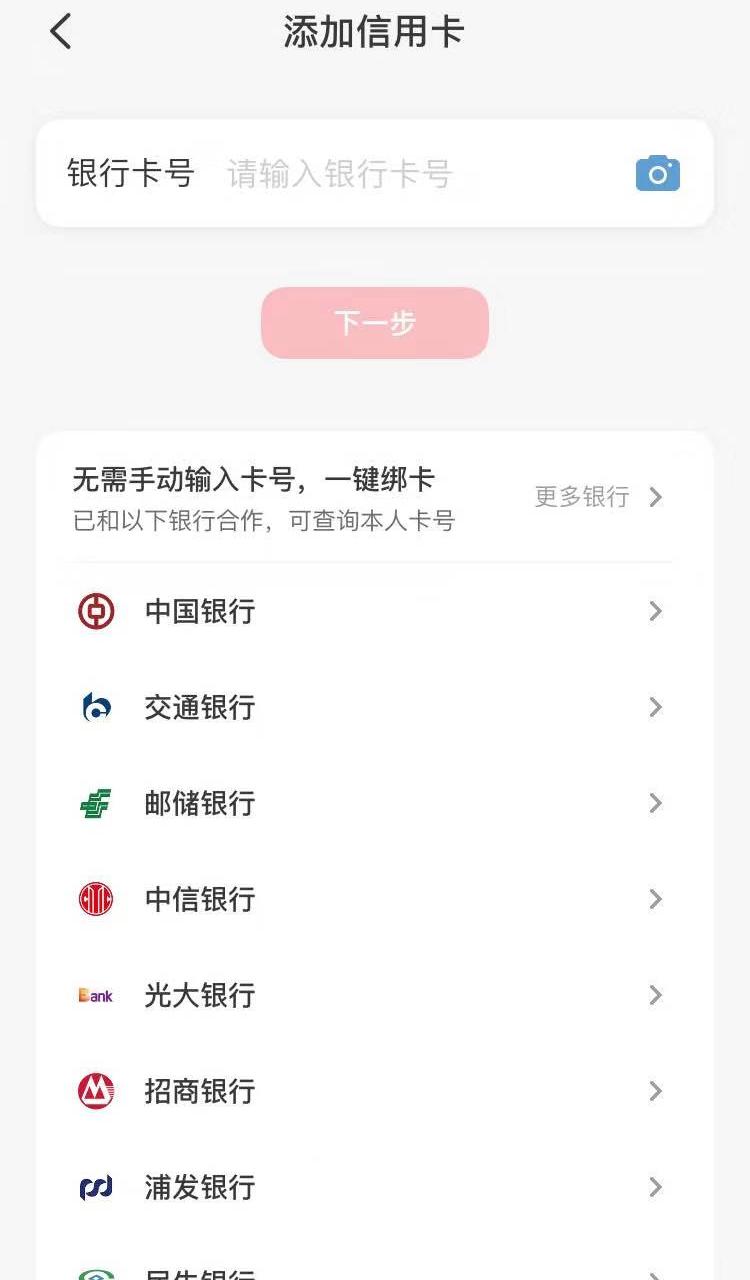Select 中信银行 from the bank list
The width and height of the screenshot is (750, 1280).
point(200,899)
